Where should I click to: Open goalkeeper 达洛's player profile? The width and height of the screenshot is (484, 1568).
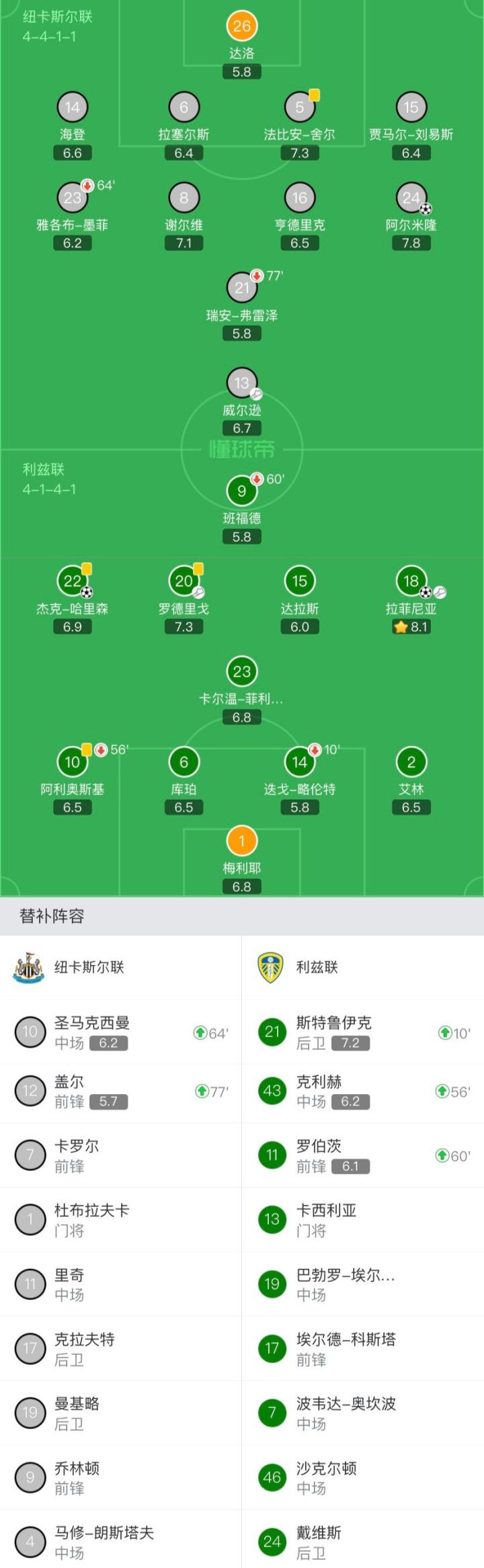[x=241, y=27]
